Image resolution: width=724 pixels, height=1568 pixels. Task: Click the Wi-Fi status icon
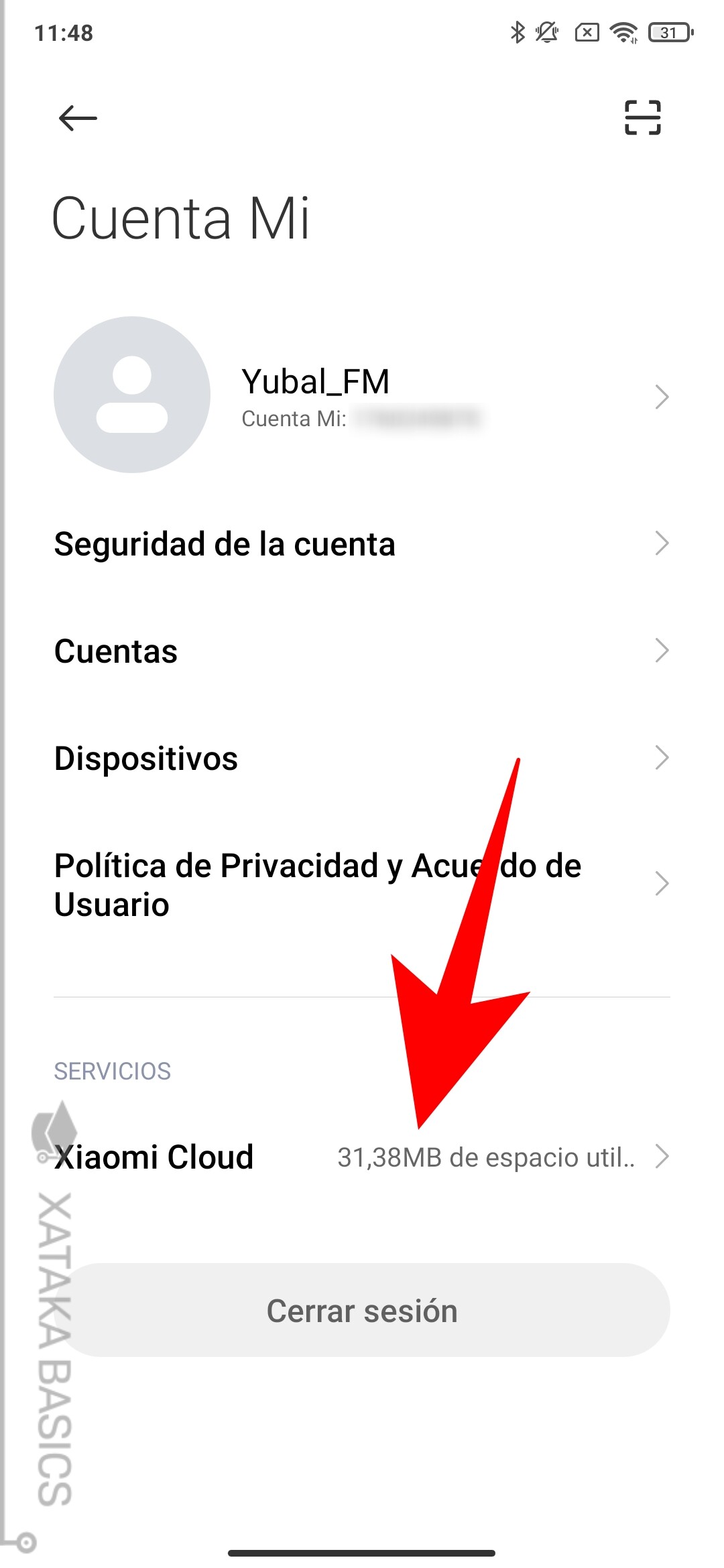pyautogui.click(x=625, y=32)
